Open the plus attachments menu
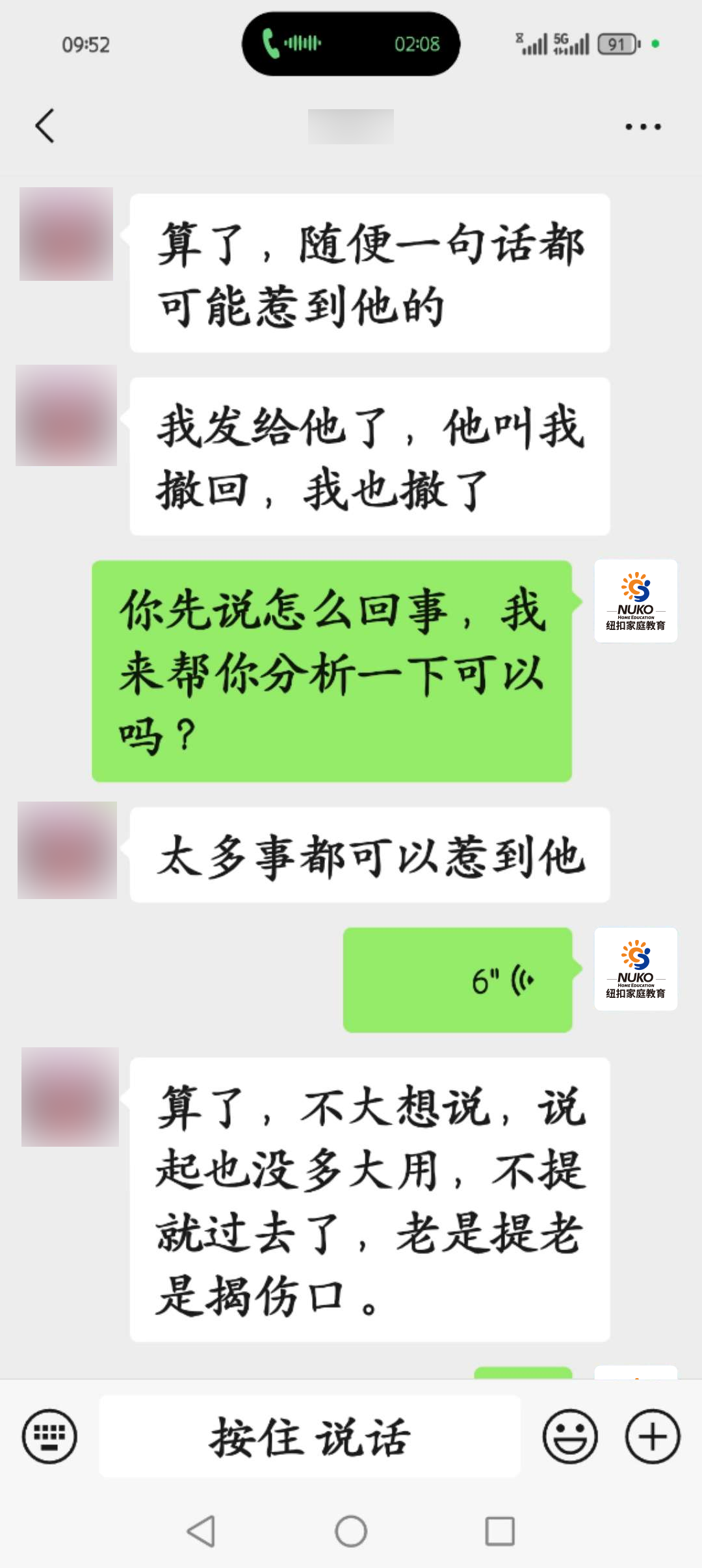The image size is (702, 1568). point(653,1436)
